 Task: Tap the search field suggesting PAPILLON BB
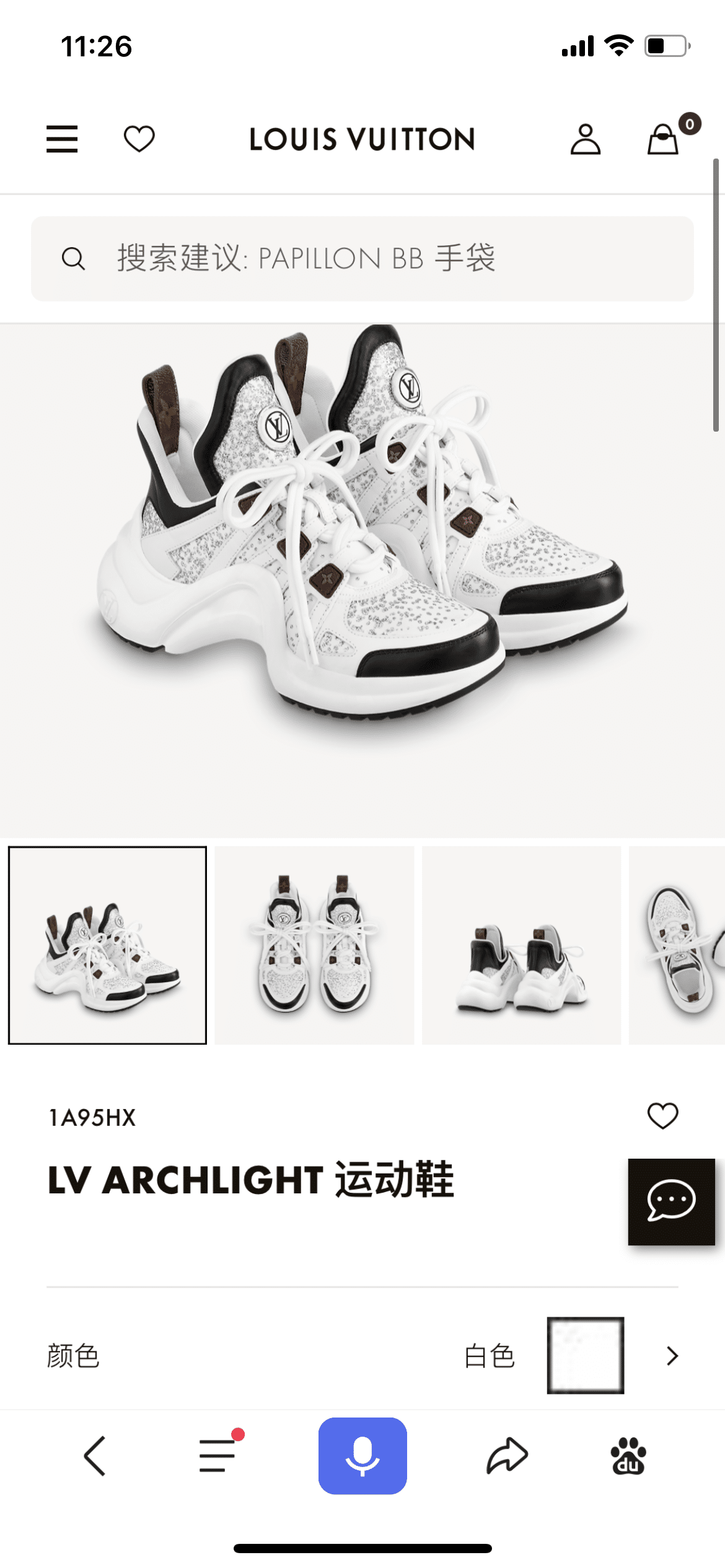pyautogui.click(x=362, y=258)
